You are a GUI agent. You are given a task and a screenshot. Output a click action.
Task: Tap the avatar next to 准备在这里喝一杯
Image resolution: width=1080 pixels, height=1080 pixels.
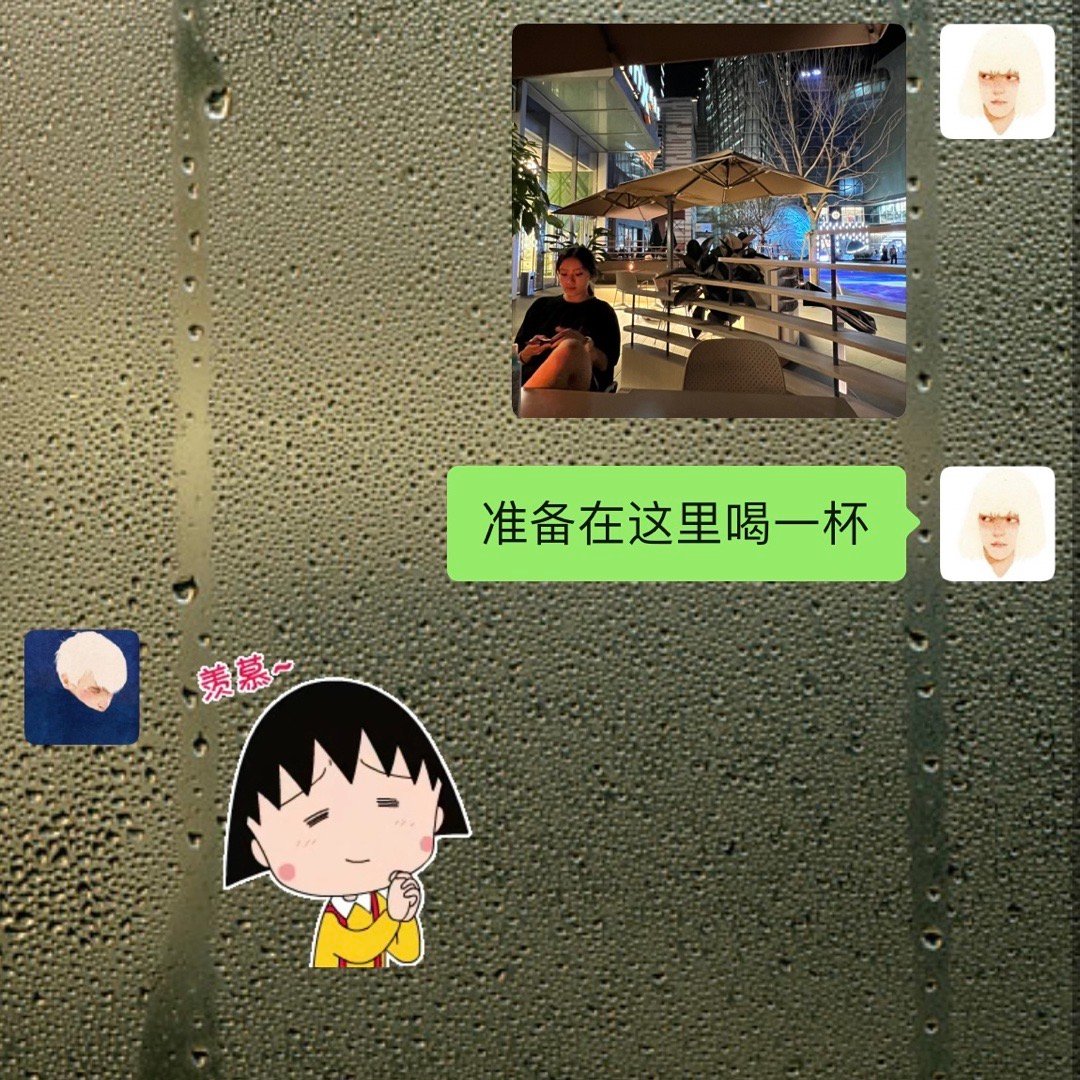click(x=997, y=523)
